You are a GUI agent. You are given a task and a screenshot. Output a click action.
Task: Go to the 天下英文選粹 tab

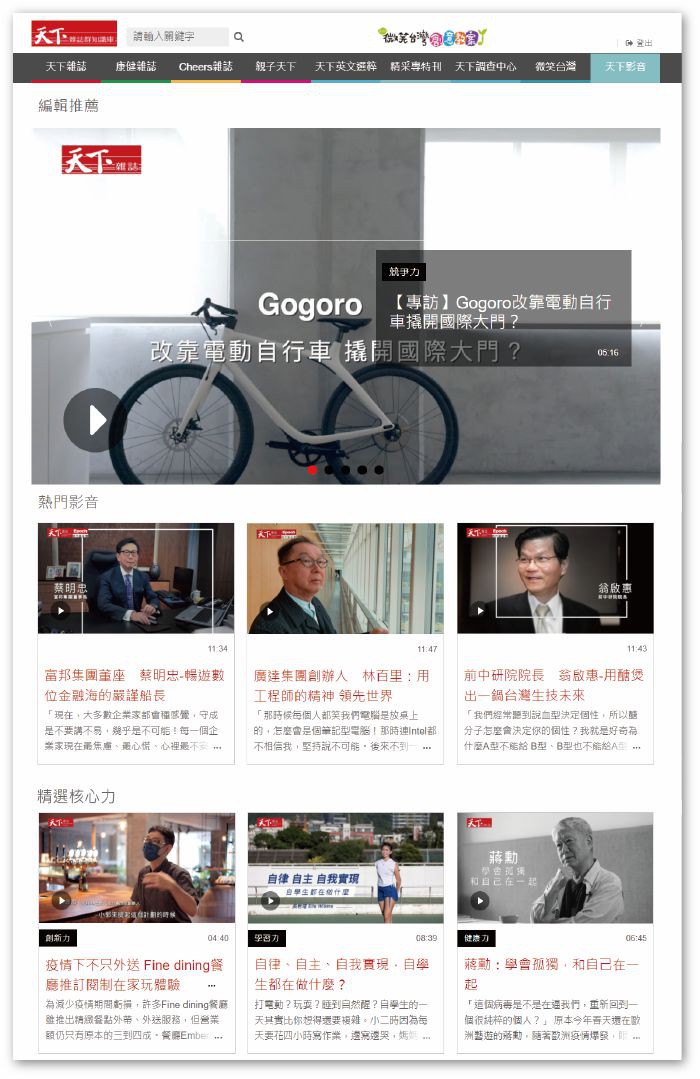346,67
